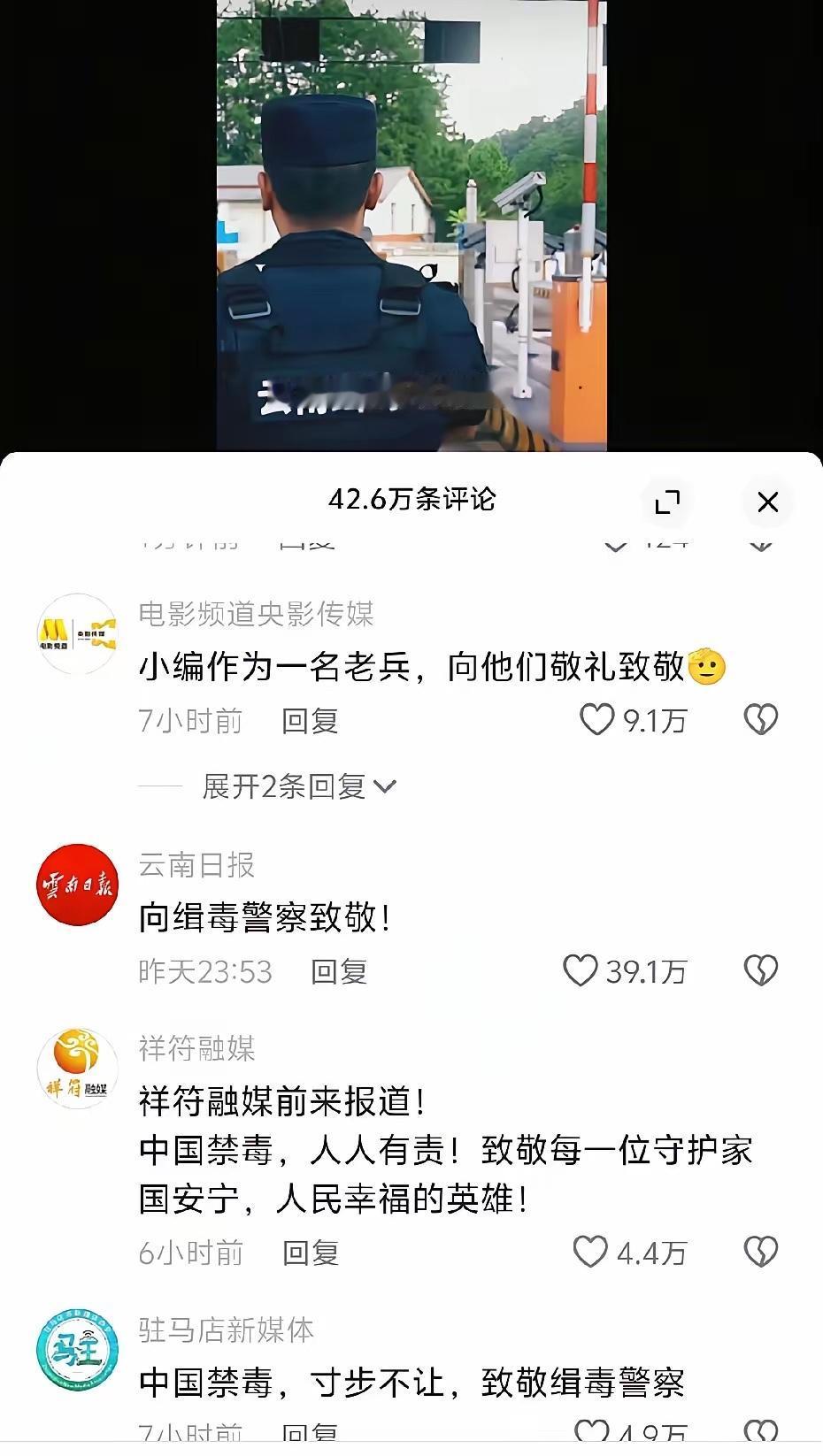This screenshot has width=823, height=1456.
Task: Open the comment panel fullscreen expand icon
Action: click(668, 502)
